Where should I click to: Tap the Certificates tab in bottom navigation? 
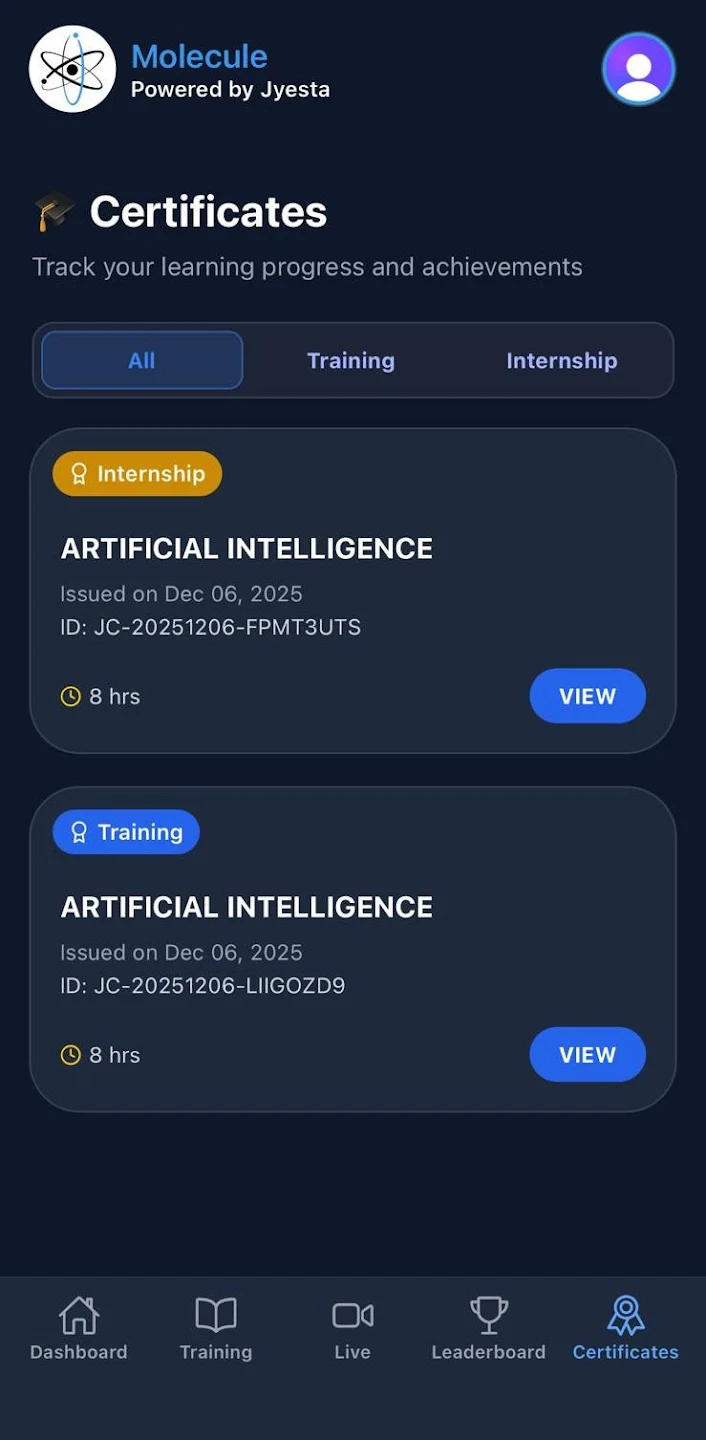pos(625,1328)
